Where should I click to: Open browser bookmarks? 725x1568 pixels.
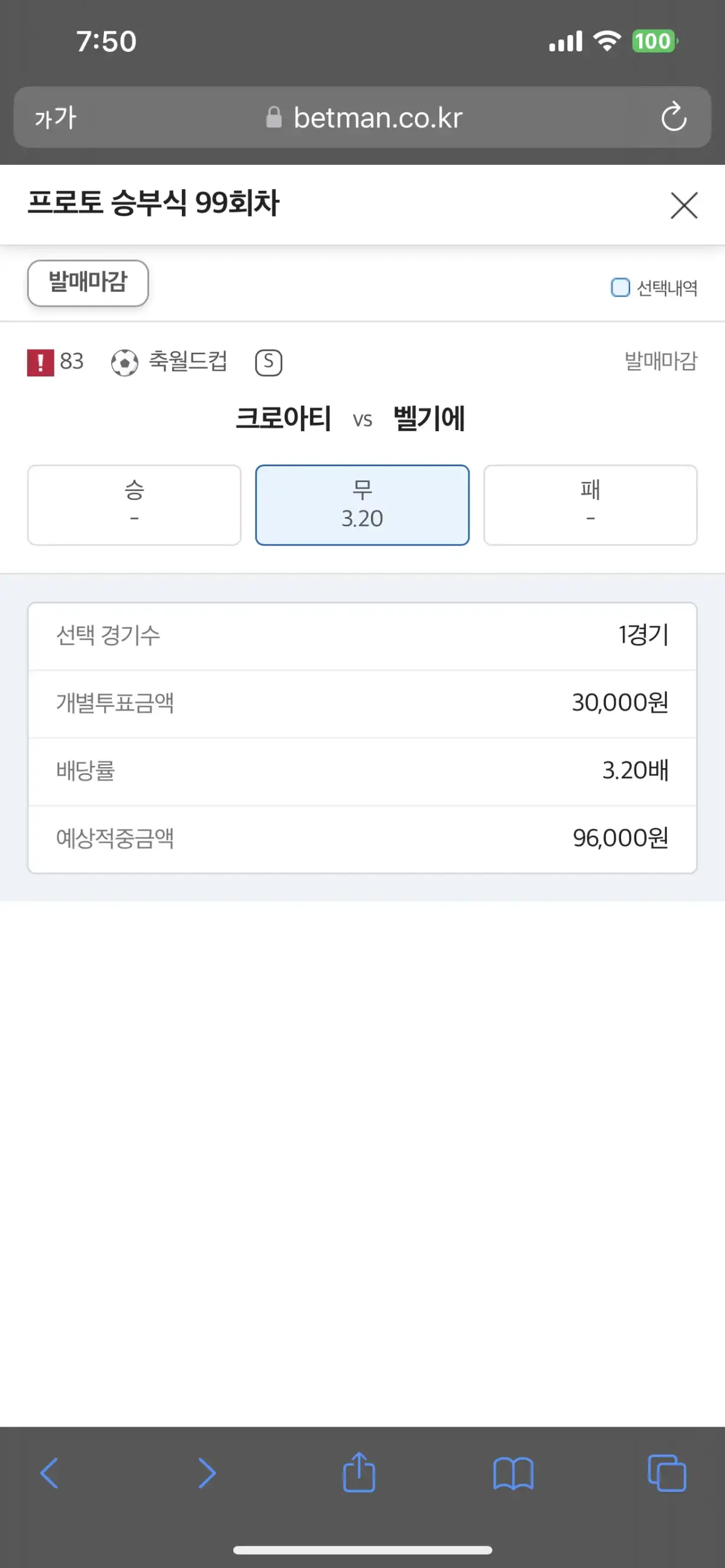pos(513,1473)
